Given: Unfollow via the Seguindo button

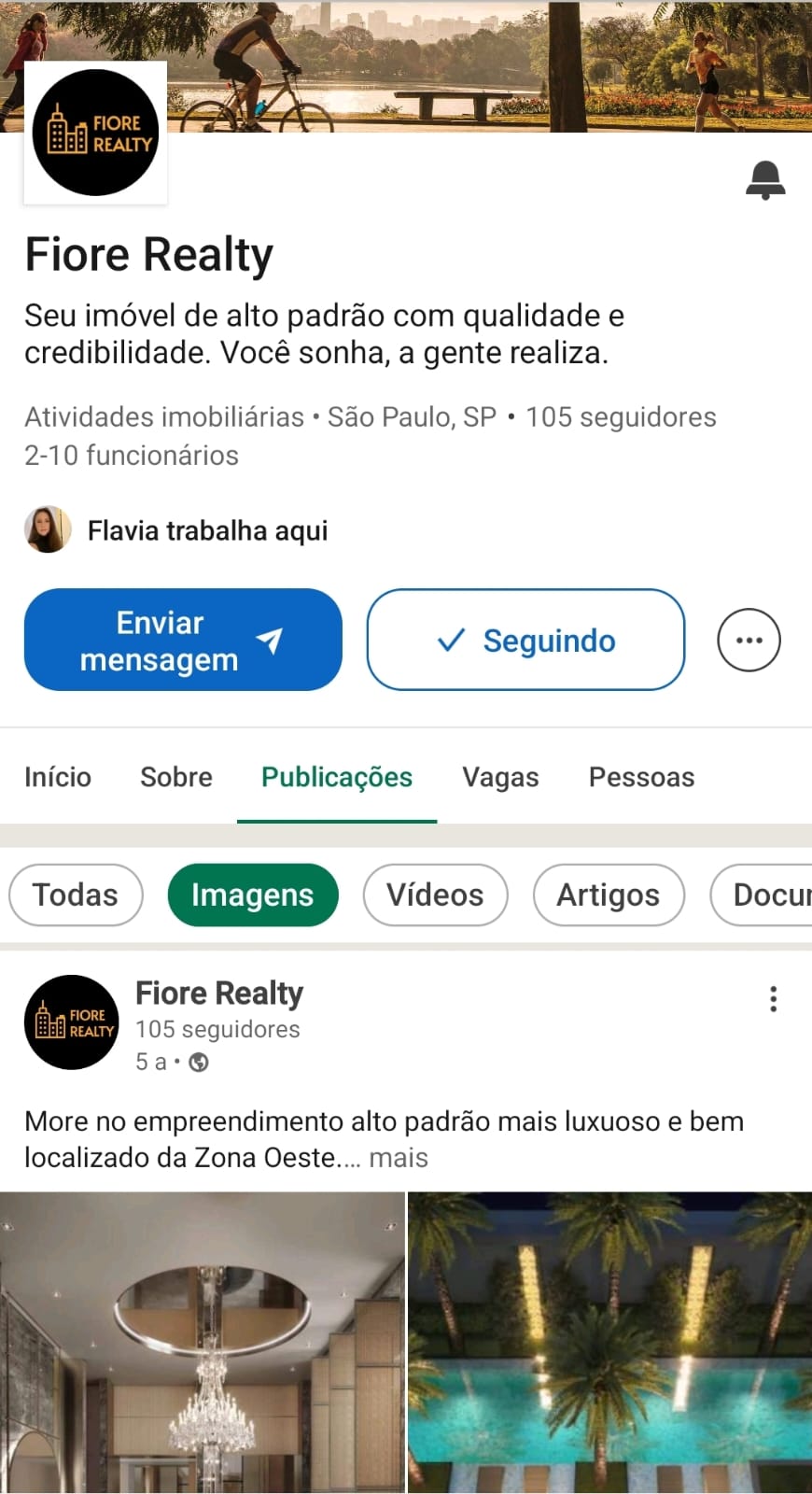Looking at the screenshot, I should [x=525, y=641].
